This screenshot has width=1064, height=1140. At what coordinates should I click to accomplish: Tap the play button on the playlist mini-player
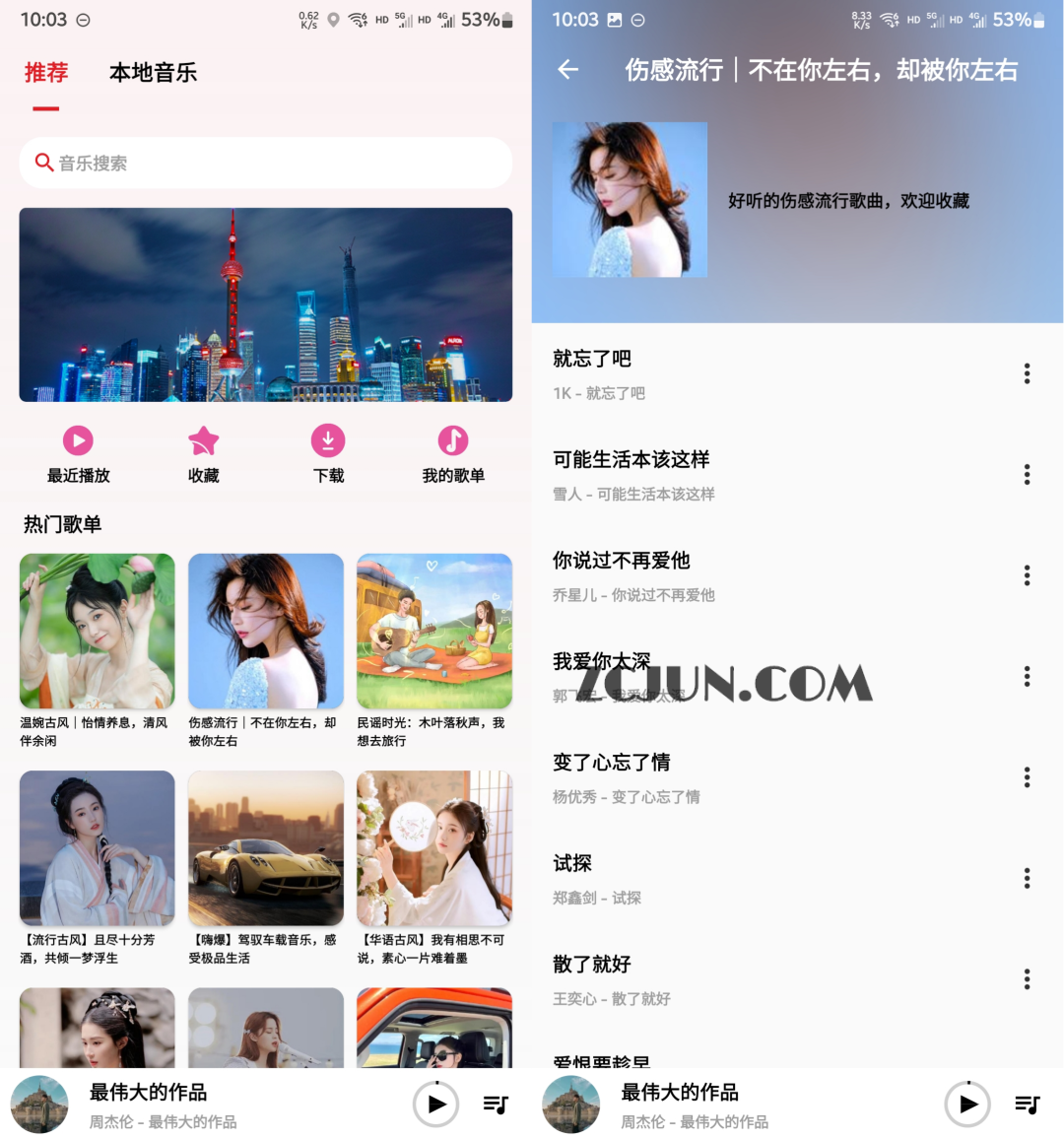point(966,1104)
